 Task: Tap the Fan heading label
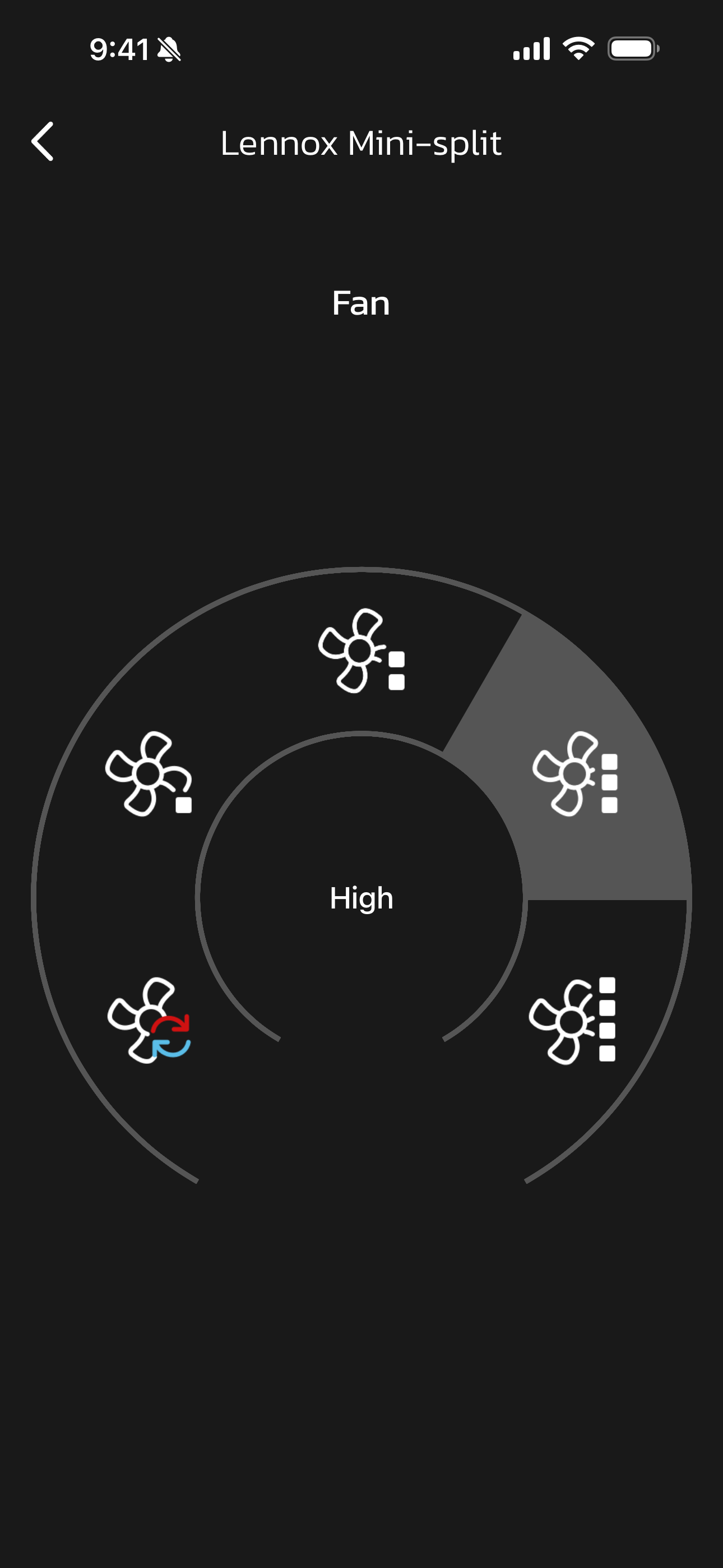coord(361,302)
